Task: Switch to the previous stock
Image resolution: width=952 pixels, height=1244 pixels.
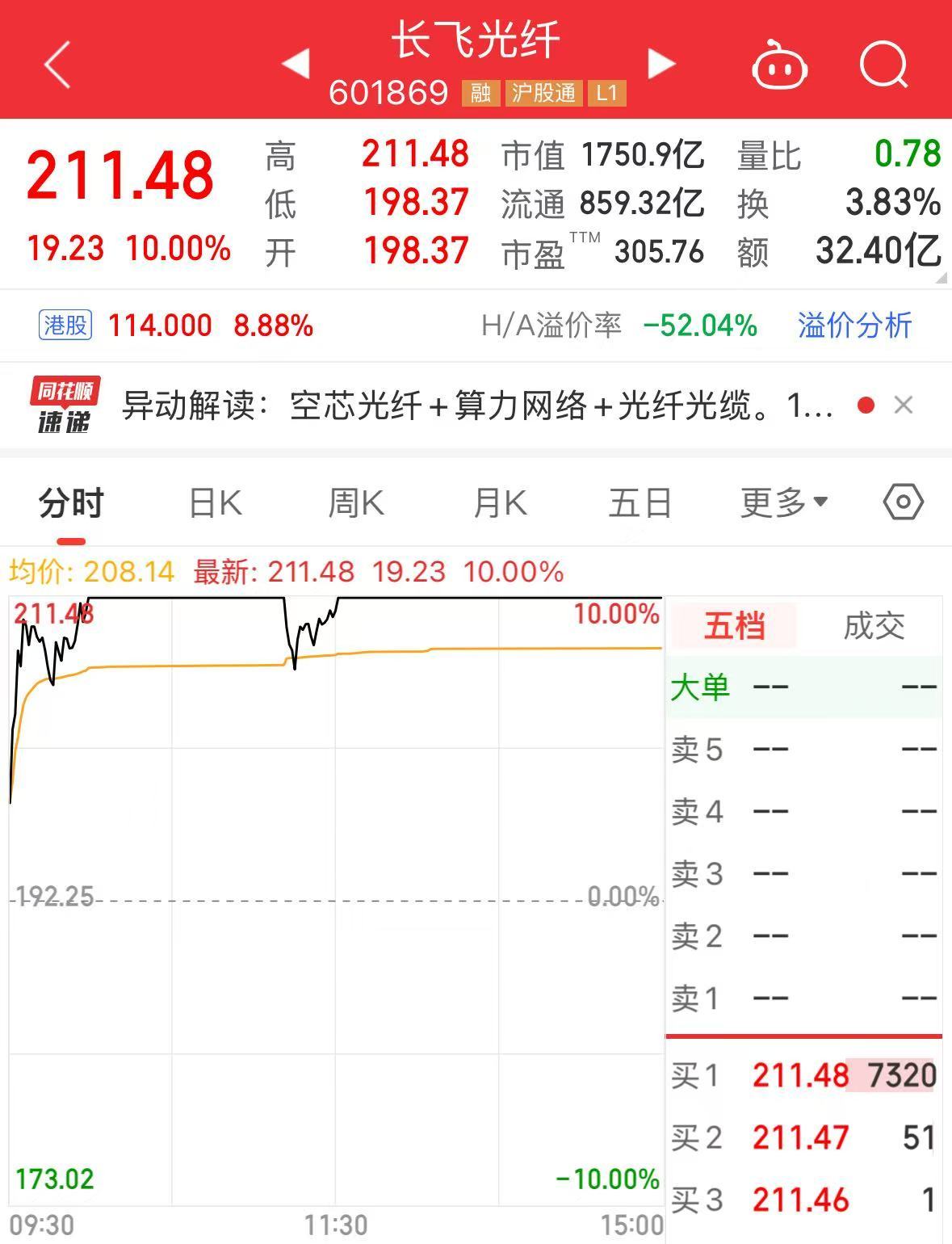Action: tap(296, 64)
